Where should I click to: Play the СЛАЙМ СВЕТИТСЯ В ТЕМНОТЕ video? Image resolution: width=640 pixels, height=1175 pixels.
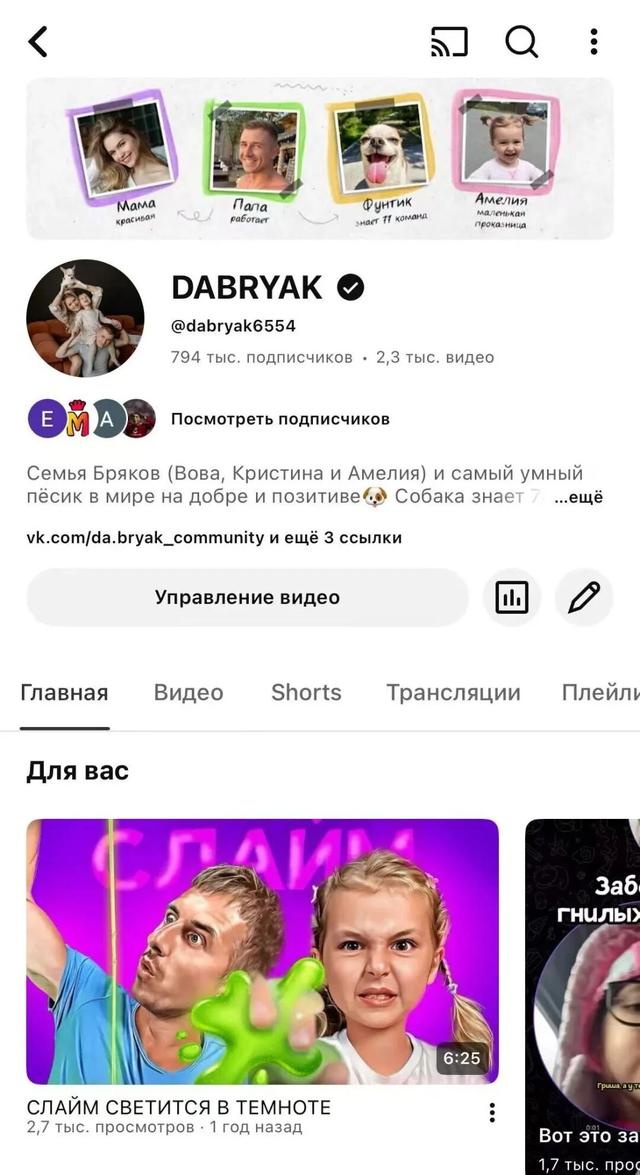262,951
